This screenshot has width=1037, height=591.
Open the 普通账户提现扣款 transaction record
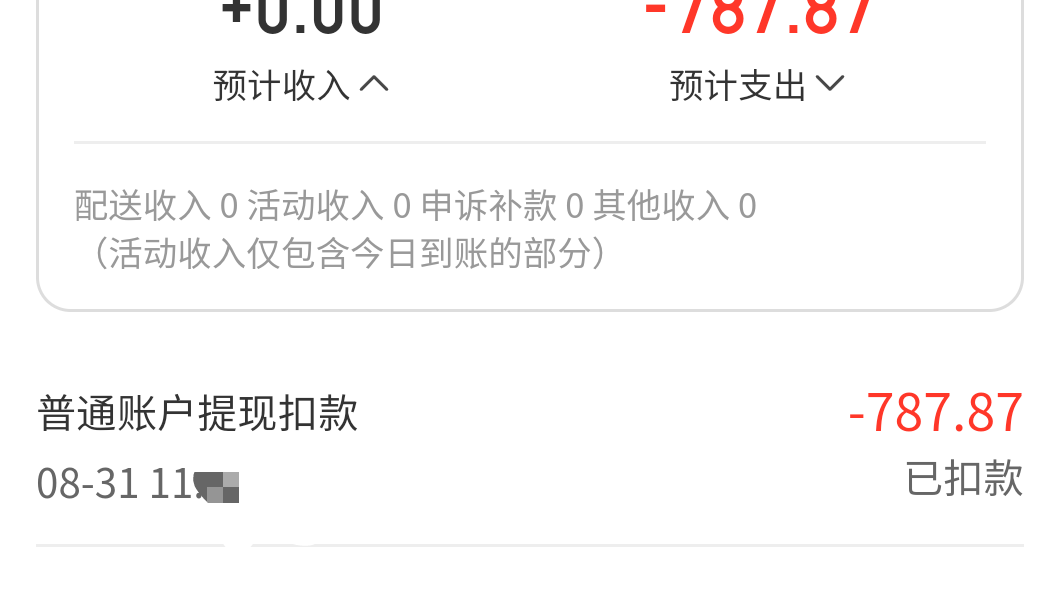(x=529, y=447)
